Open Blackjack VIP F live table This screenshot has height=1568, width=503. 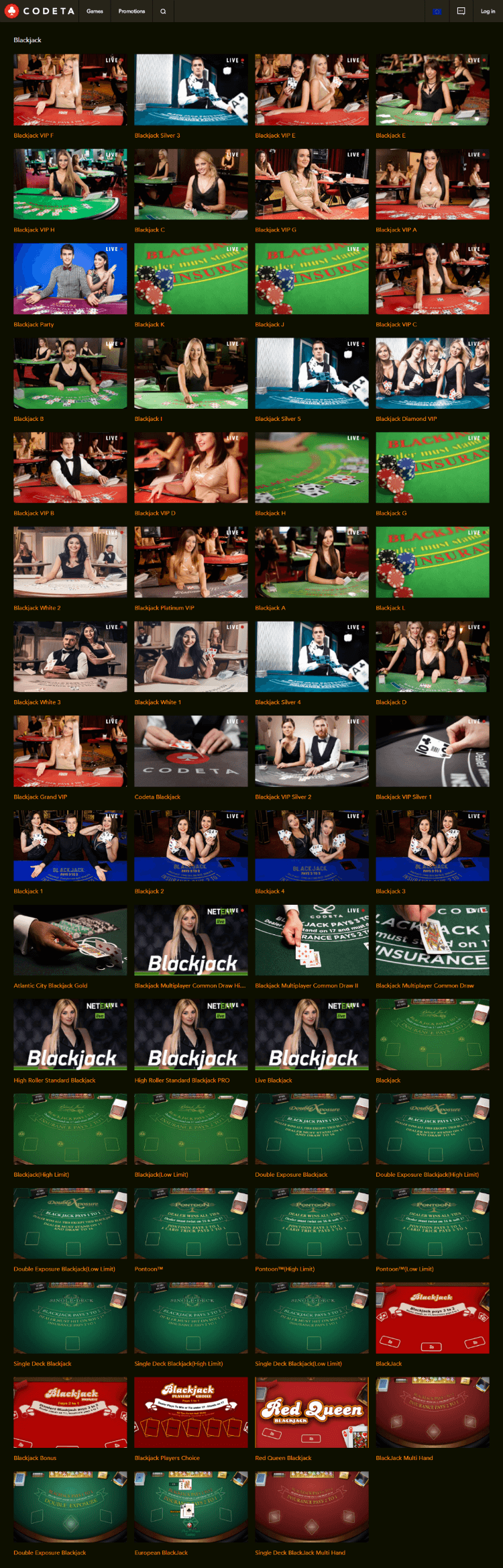(70, 90)
